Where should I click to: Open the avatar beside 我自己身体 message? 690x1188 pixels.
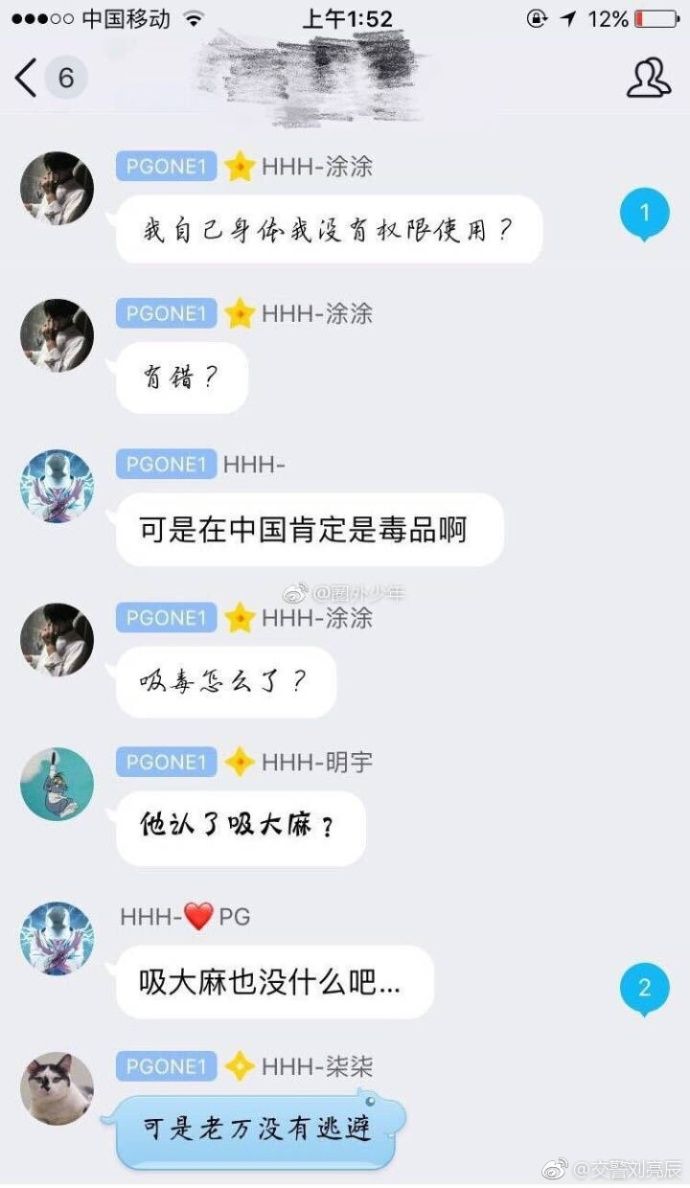(57, 188)
